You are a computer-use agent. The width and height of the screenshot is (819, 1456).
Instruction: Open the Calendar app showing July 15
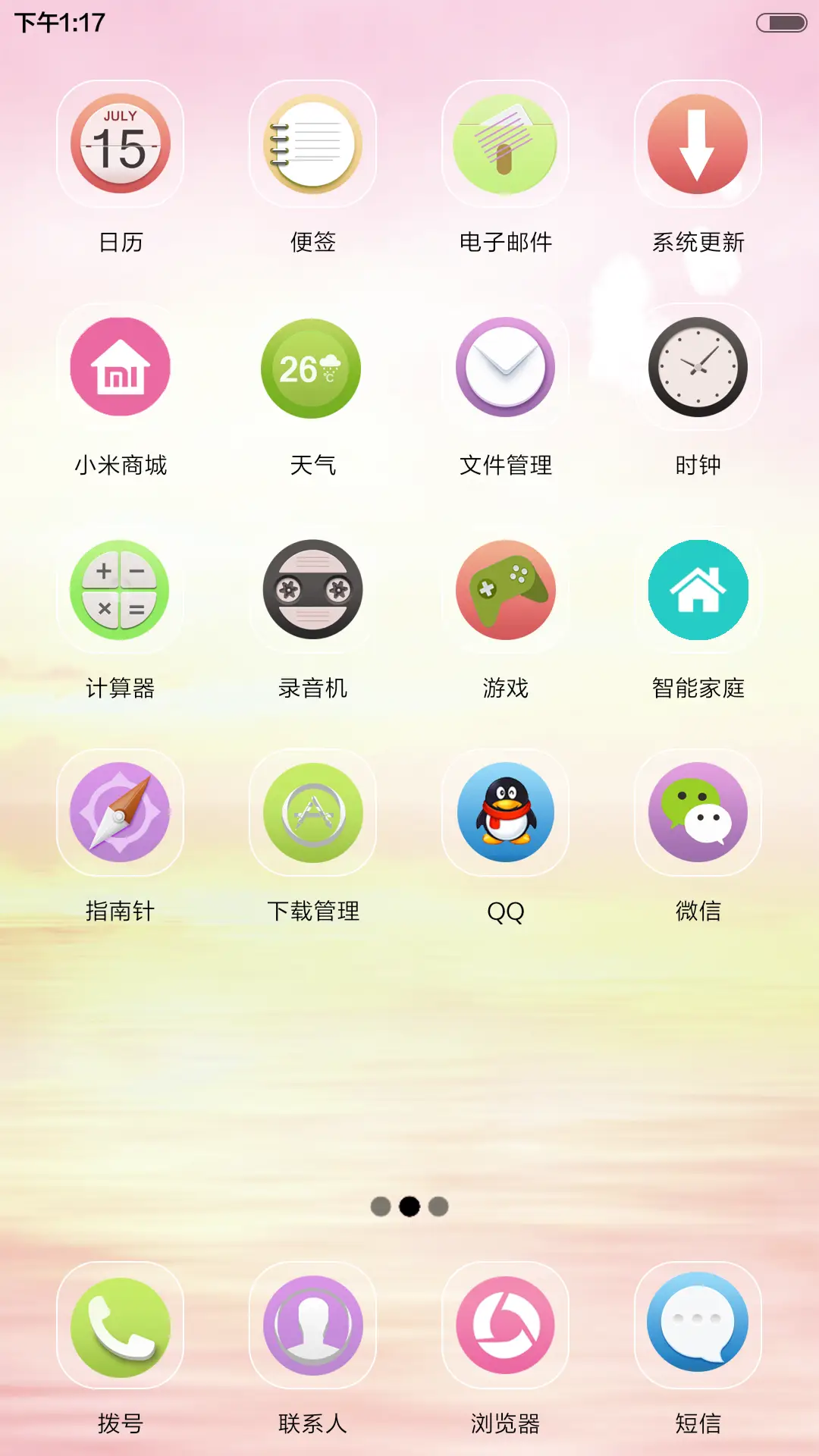[120, 146]
